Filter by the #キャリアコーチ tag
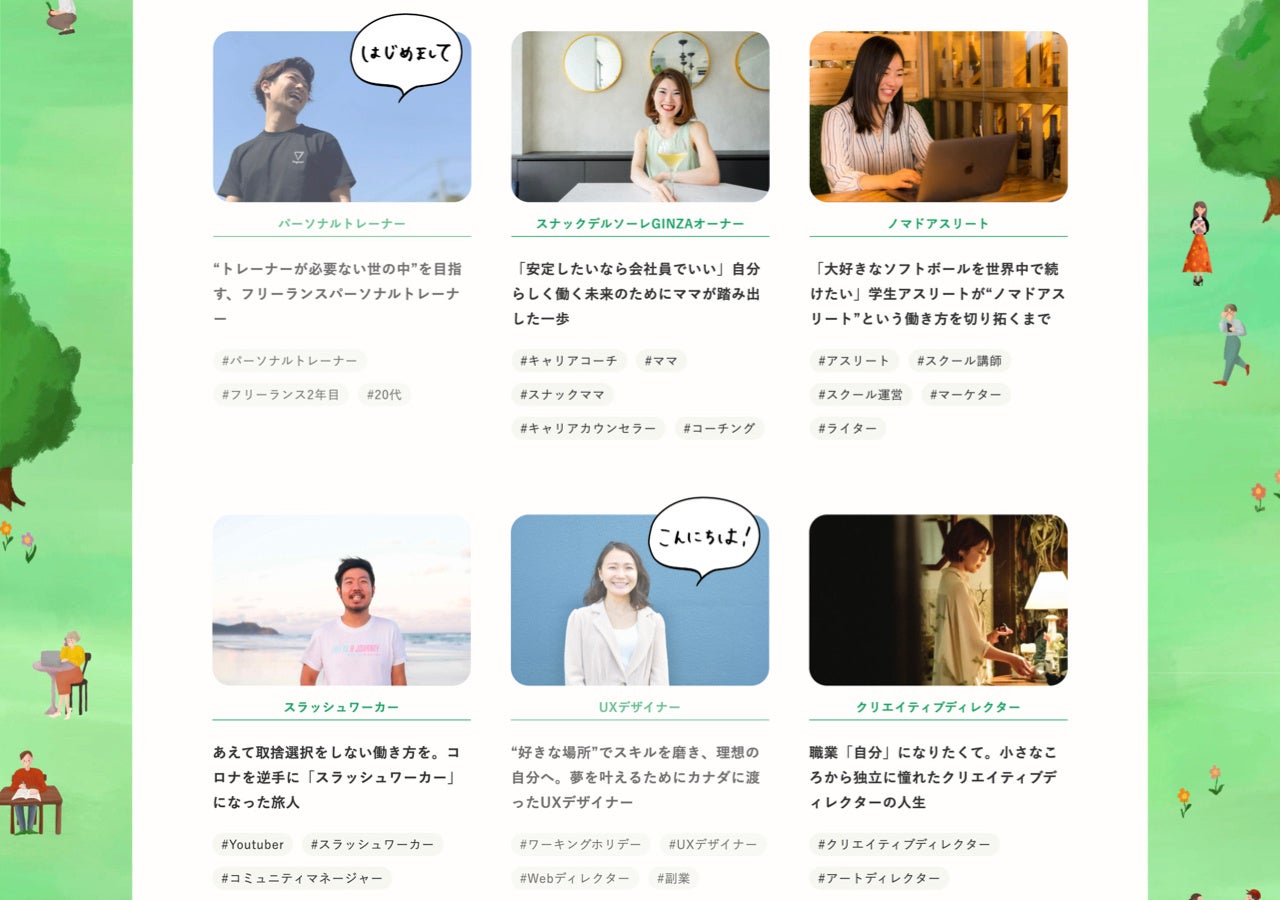 (x=568, y=361)
